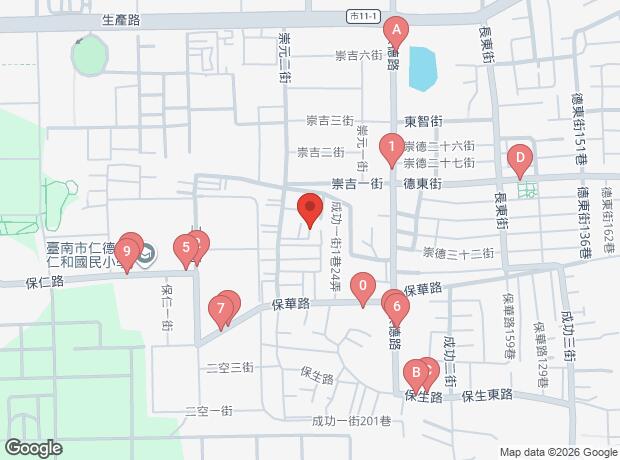
Task: Select marker B near 保生路
Action: click(416, 375)
